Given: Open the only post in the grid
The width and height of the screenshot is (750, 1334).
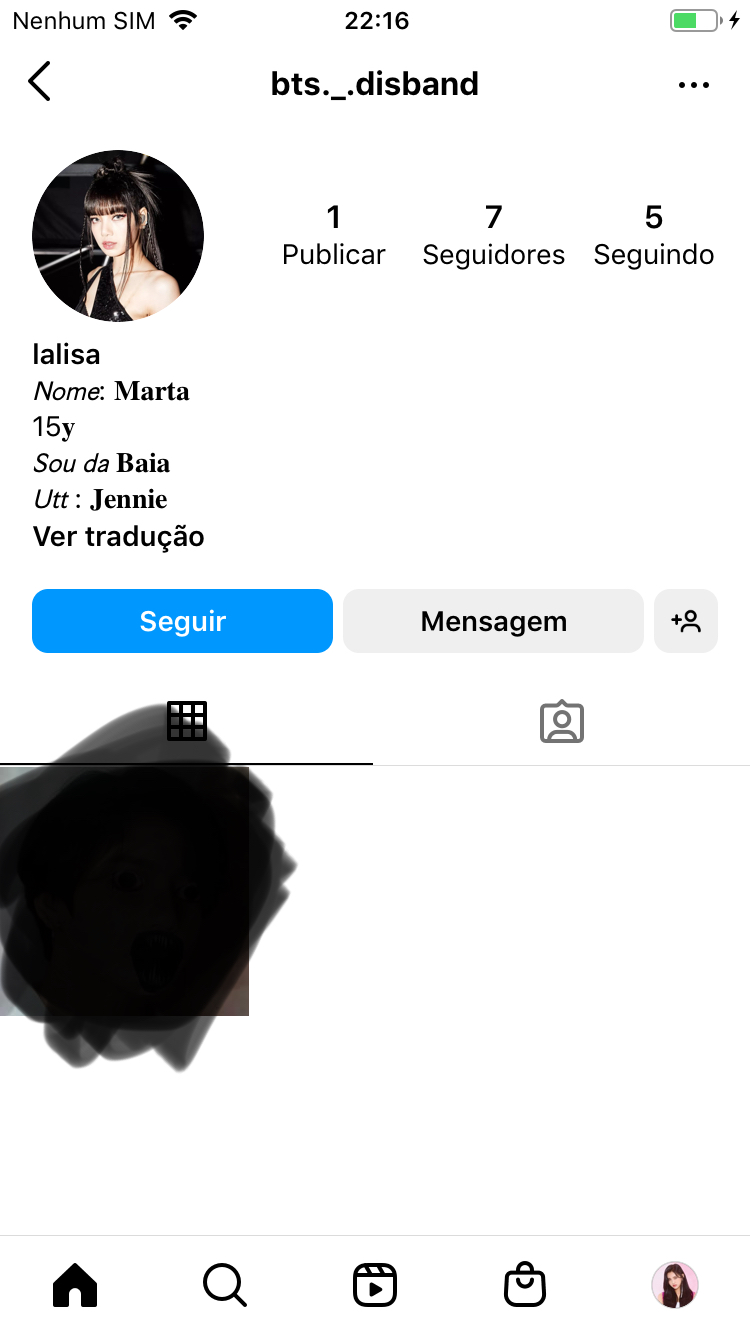Looking at the screenshot, I should [124, 892].
